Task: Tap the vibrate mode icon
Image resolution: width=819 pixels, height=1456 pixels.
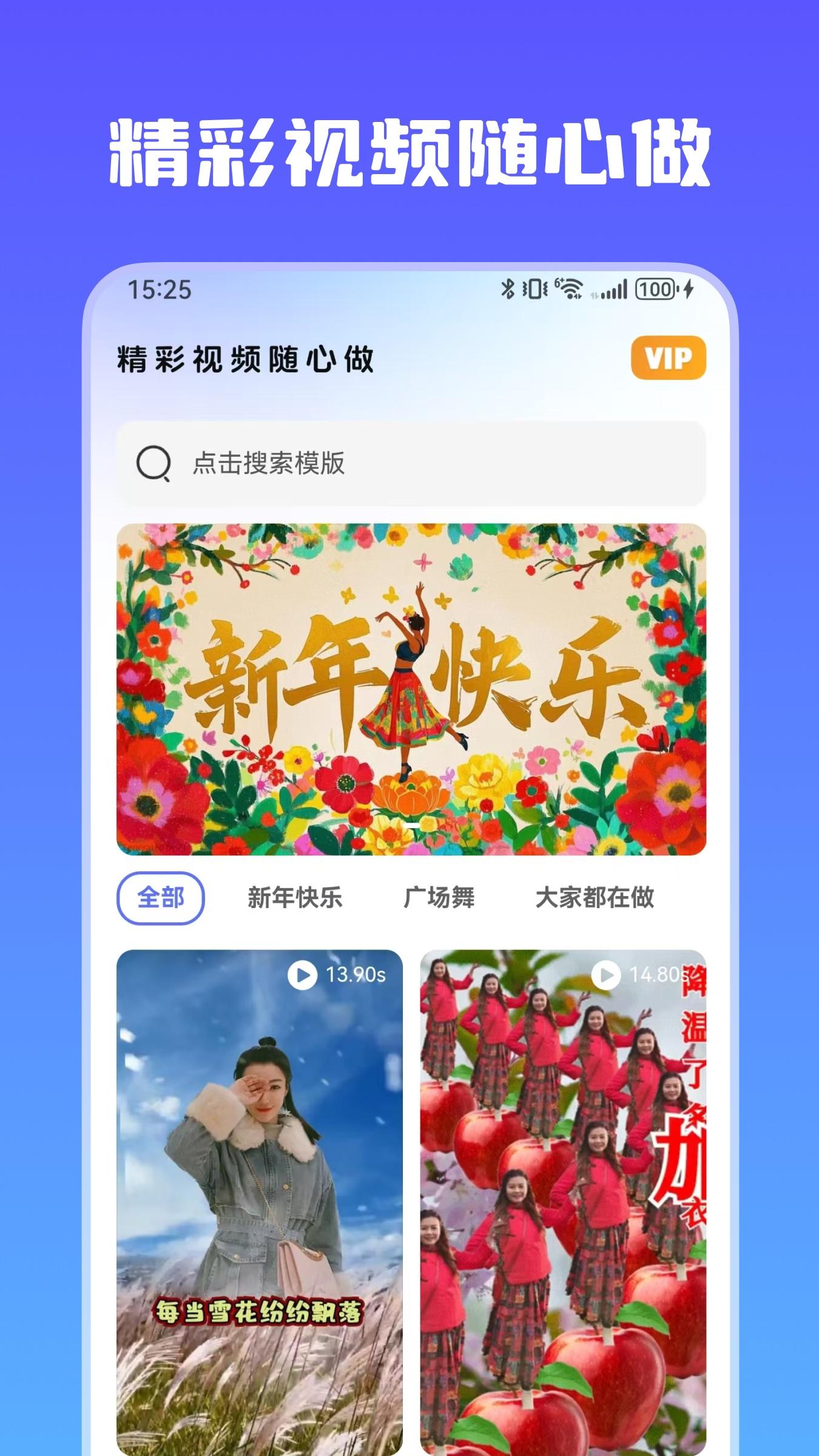Action: (x=534, y=290)
